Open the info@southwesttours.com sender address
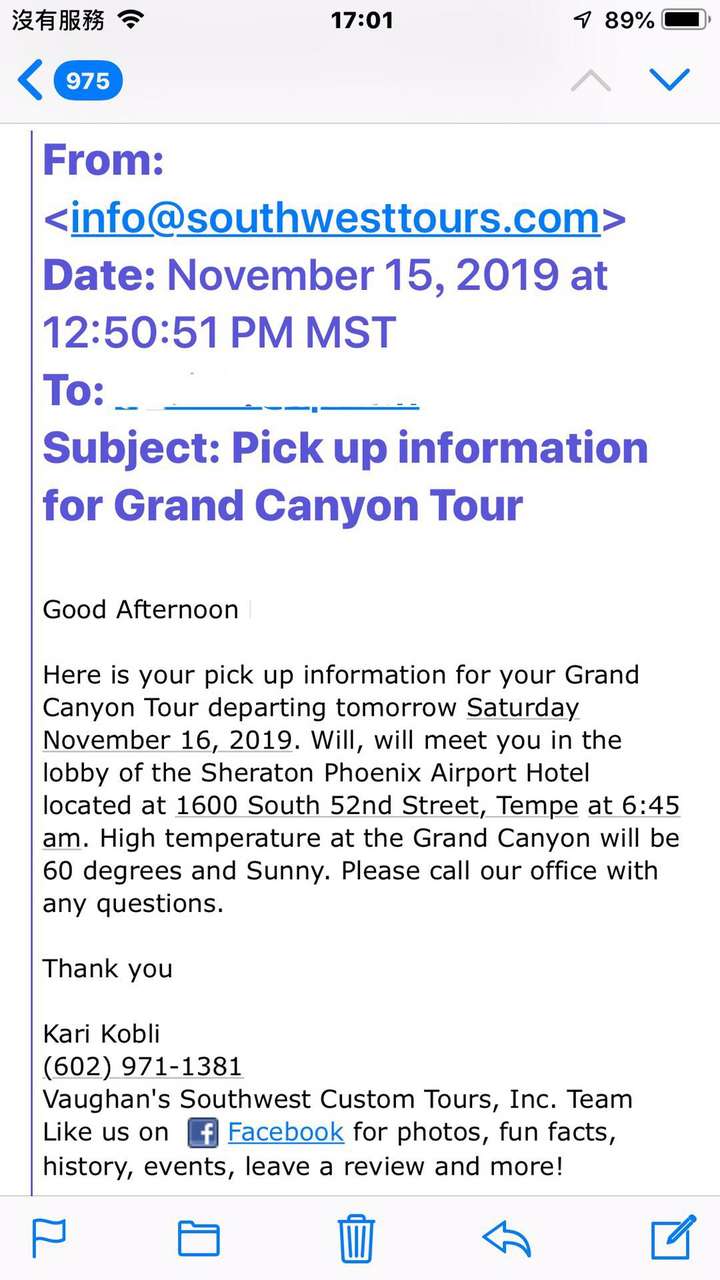Viewport: 720px width, 1280px height. (335, 218)
